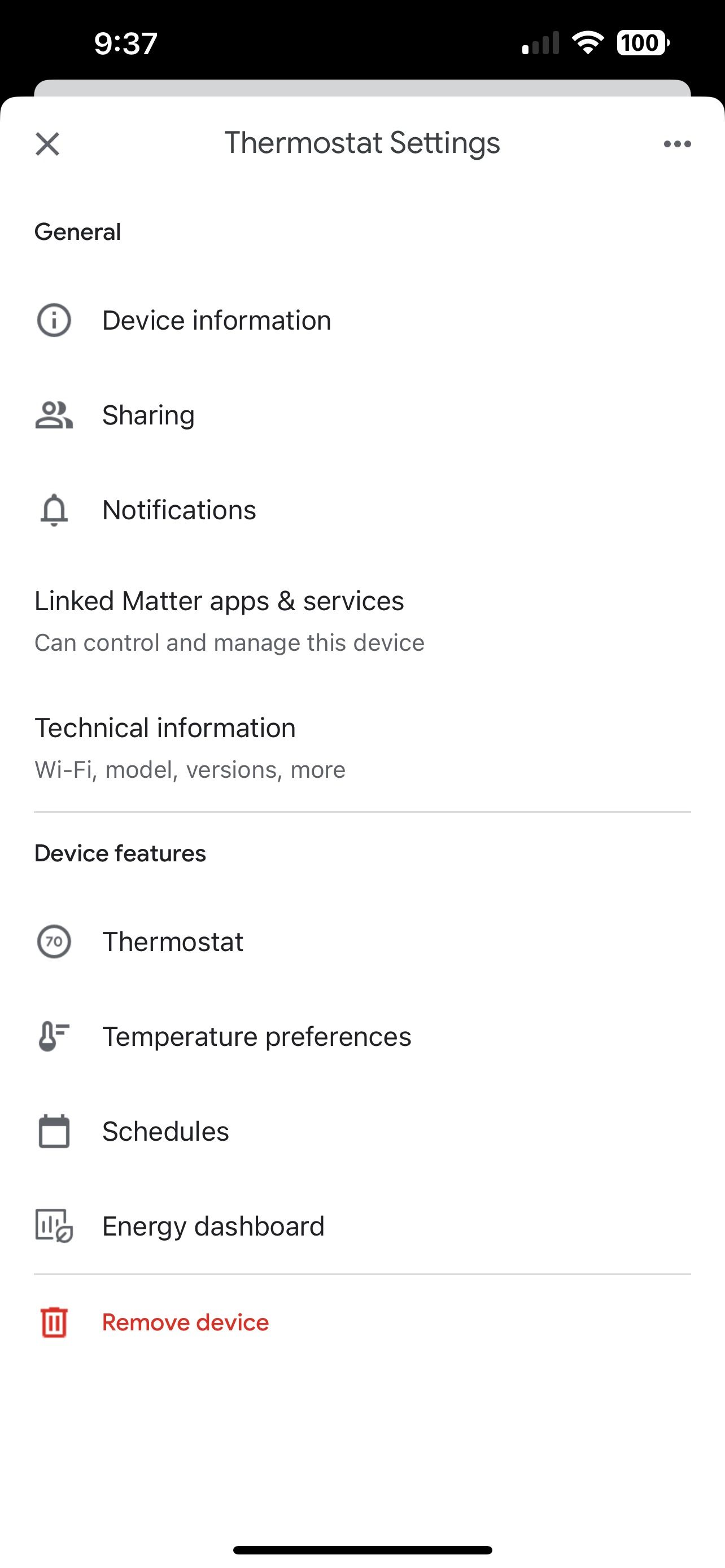
Task: Select the Temperature preferences thermometer icon
Action: 54,1036
